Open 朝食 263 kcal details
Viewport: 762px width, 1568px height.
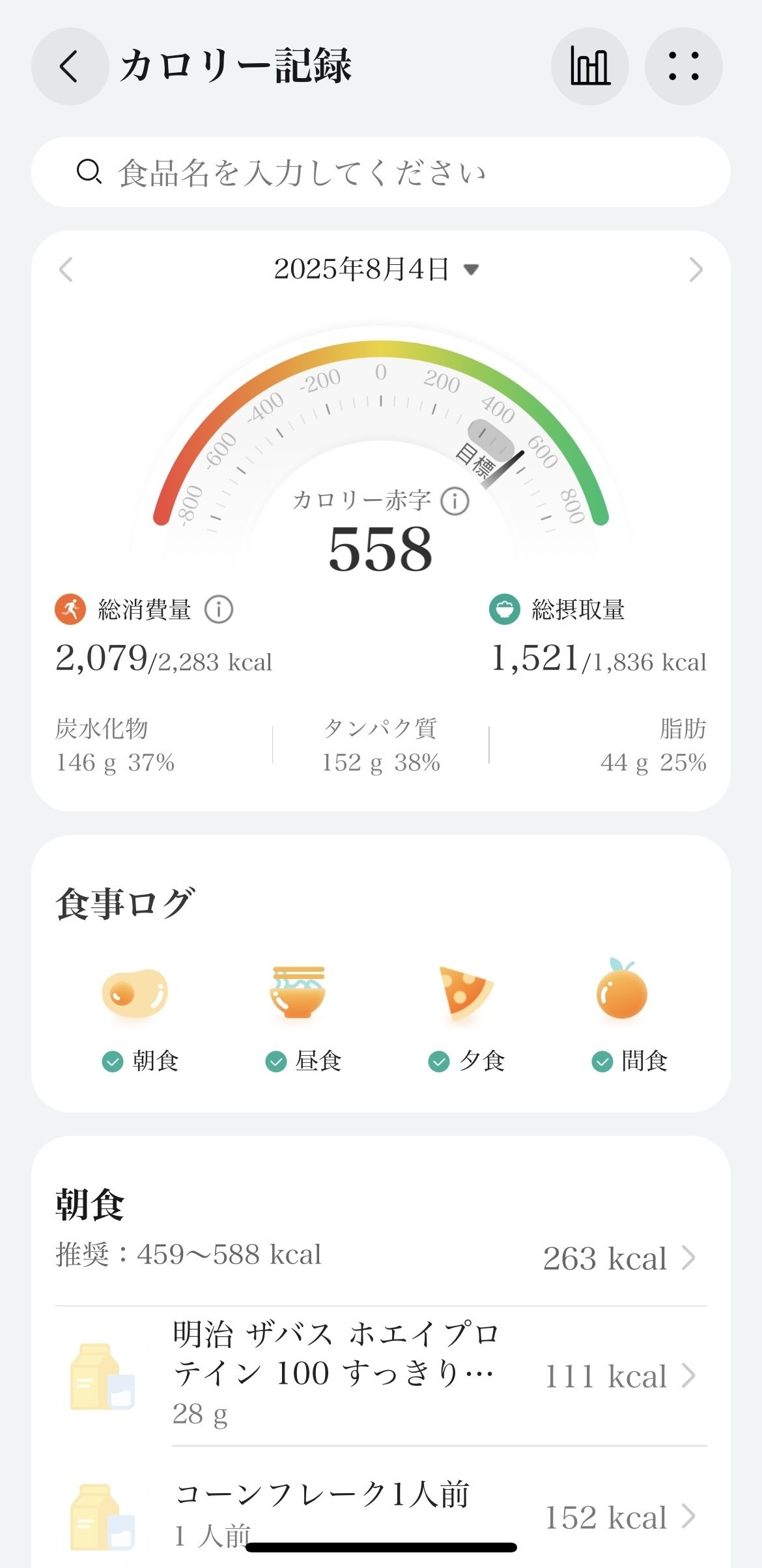point(619,1258)
